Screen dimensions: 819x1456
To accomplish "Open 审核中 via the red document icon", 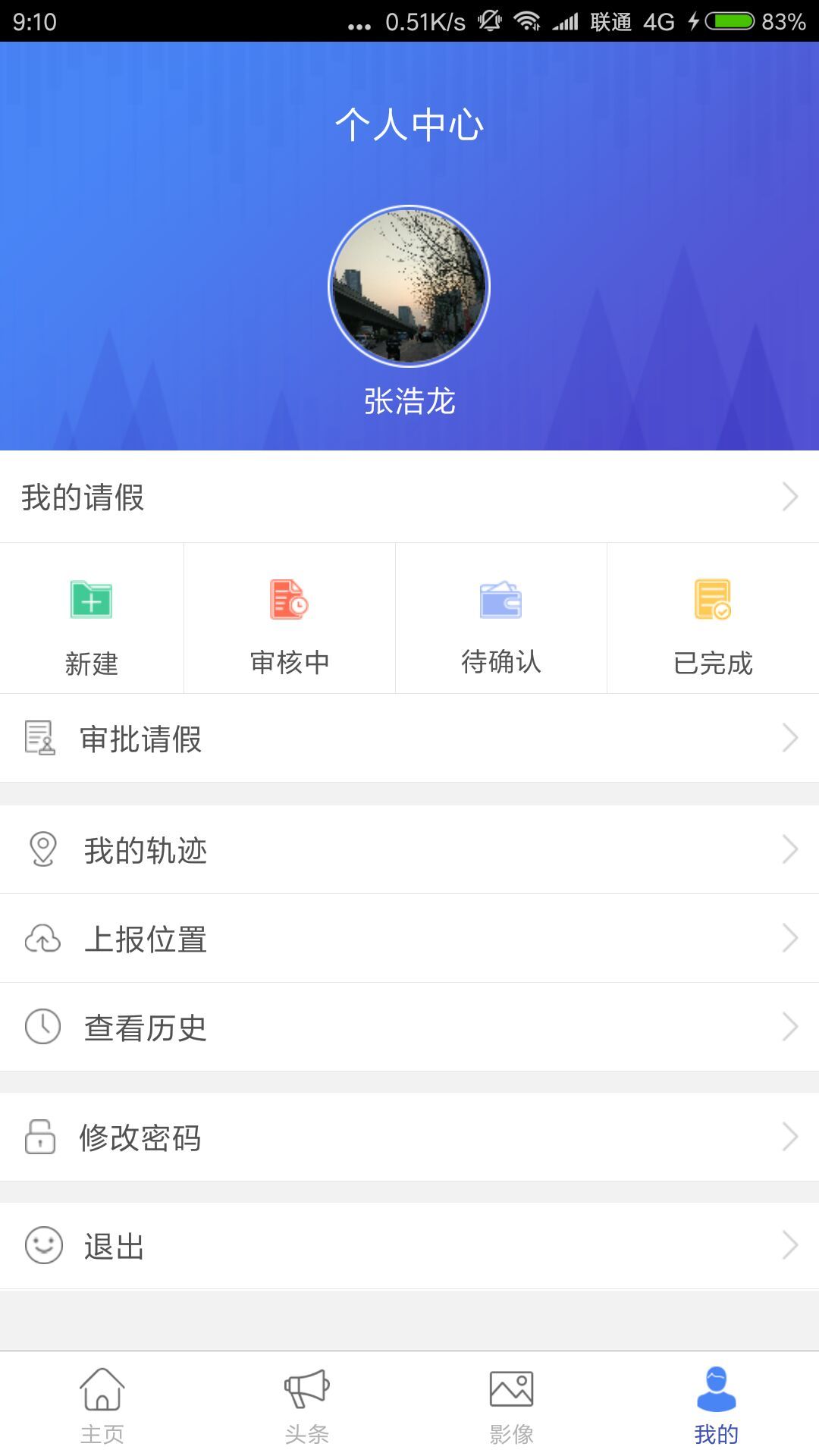I will pyautogui.click(x=288, y=601).
